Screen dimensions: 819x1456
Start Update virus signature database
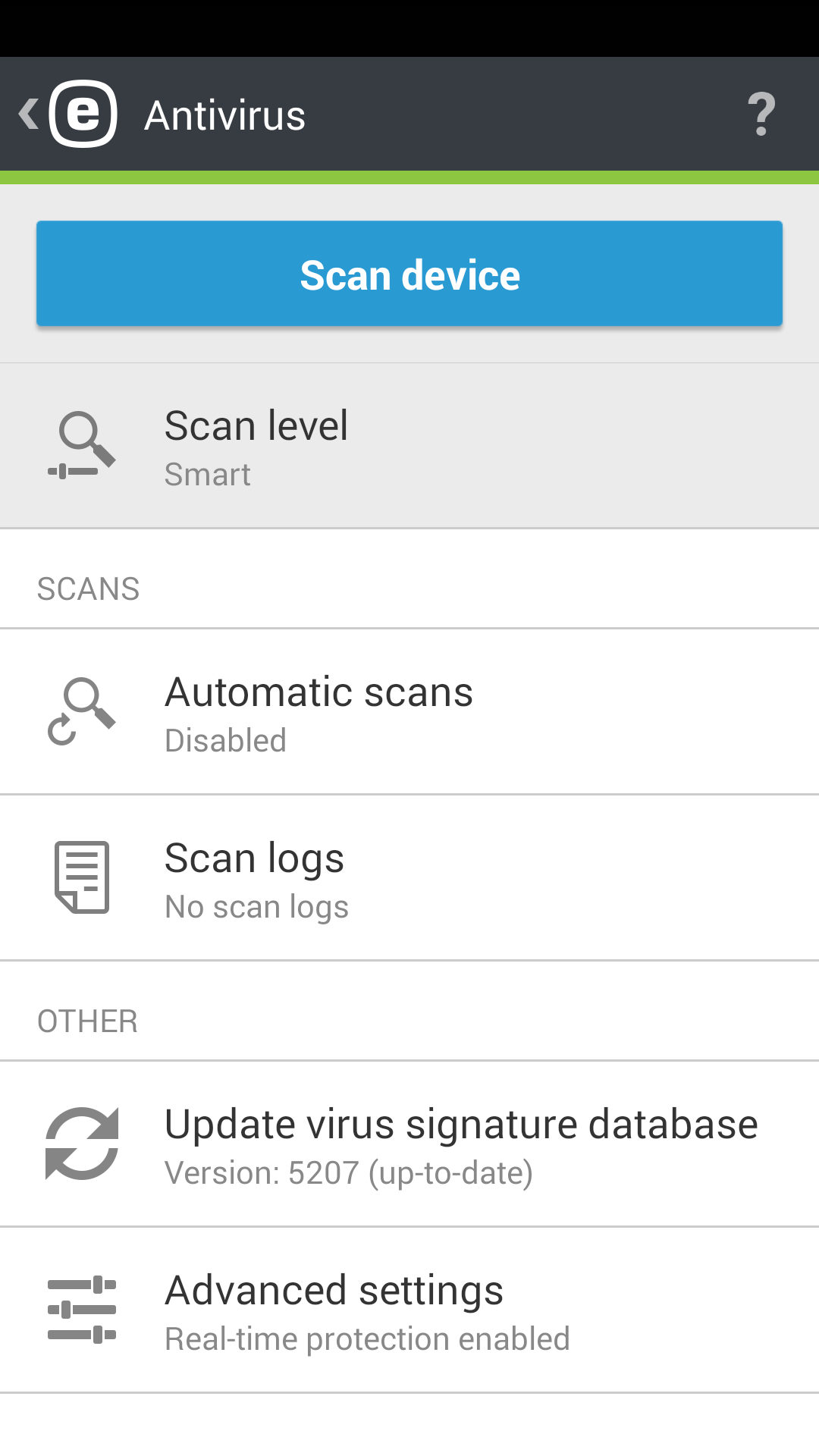tap(409, 1145)
